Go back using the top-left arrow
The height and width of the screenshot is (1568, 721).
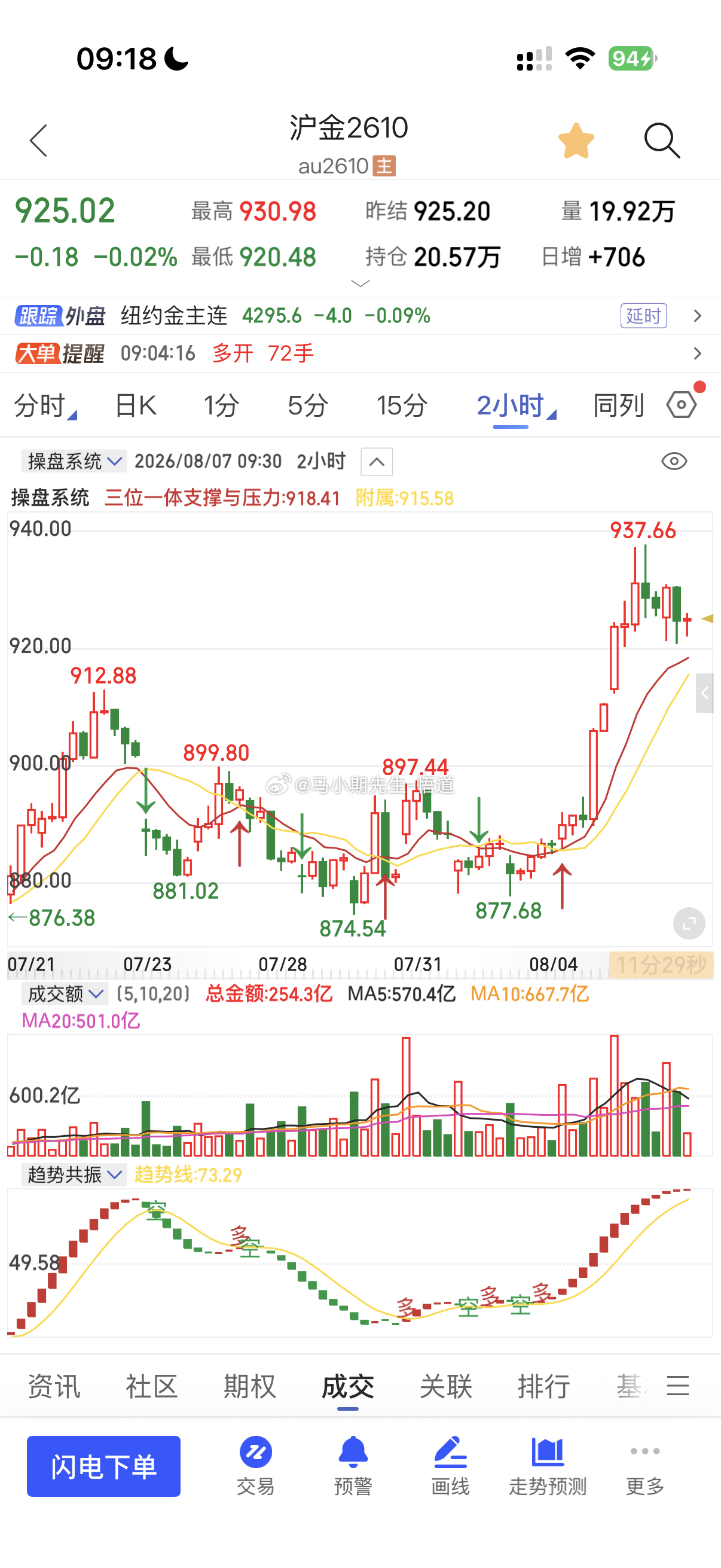click(x=38, y=141)
